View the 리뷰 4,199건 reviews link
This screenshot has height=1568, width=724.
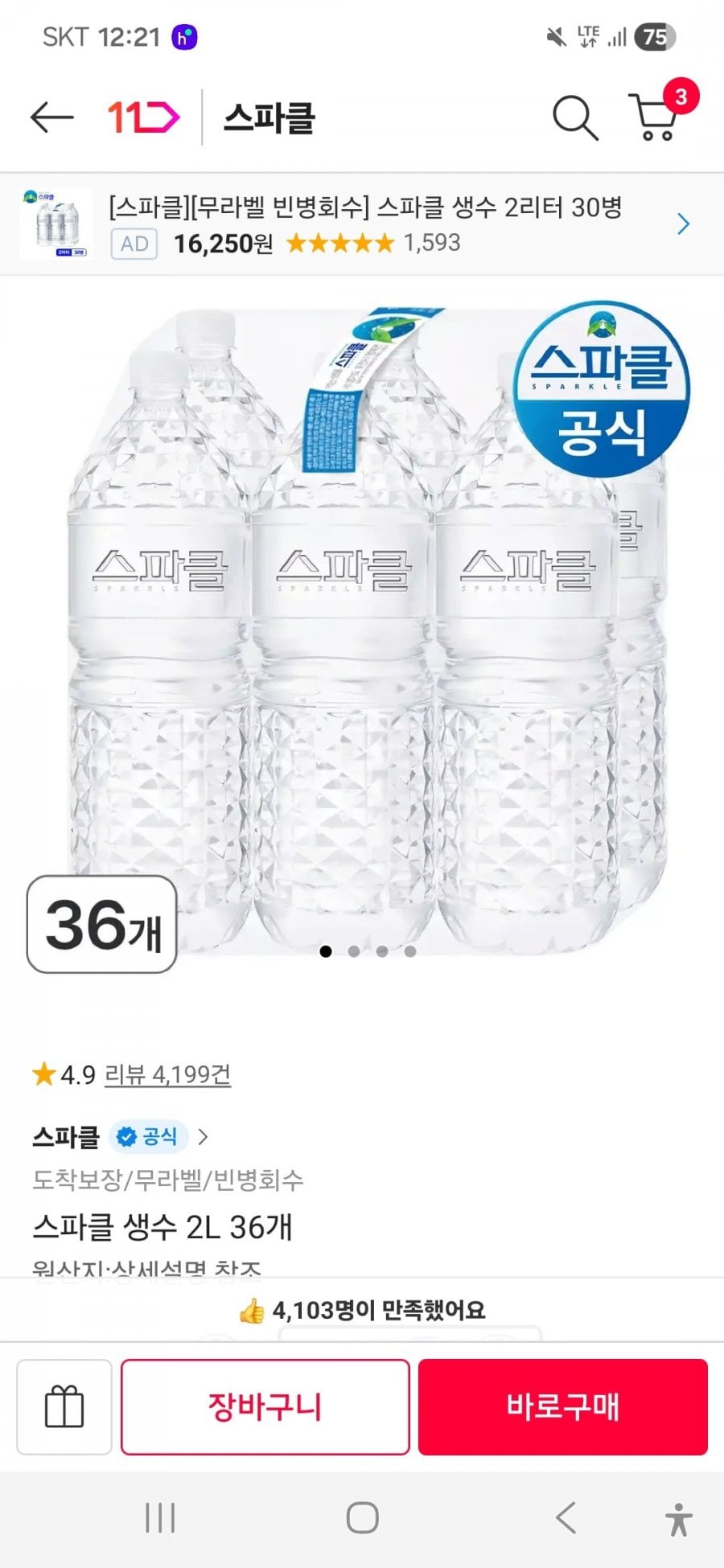coord(167,1074)
